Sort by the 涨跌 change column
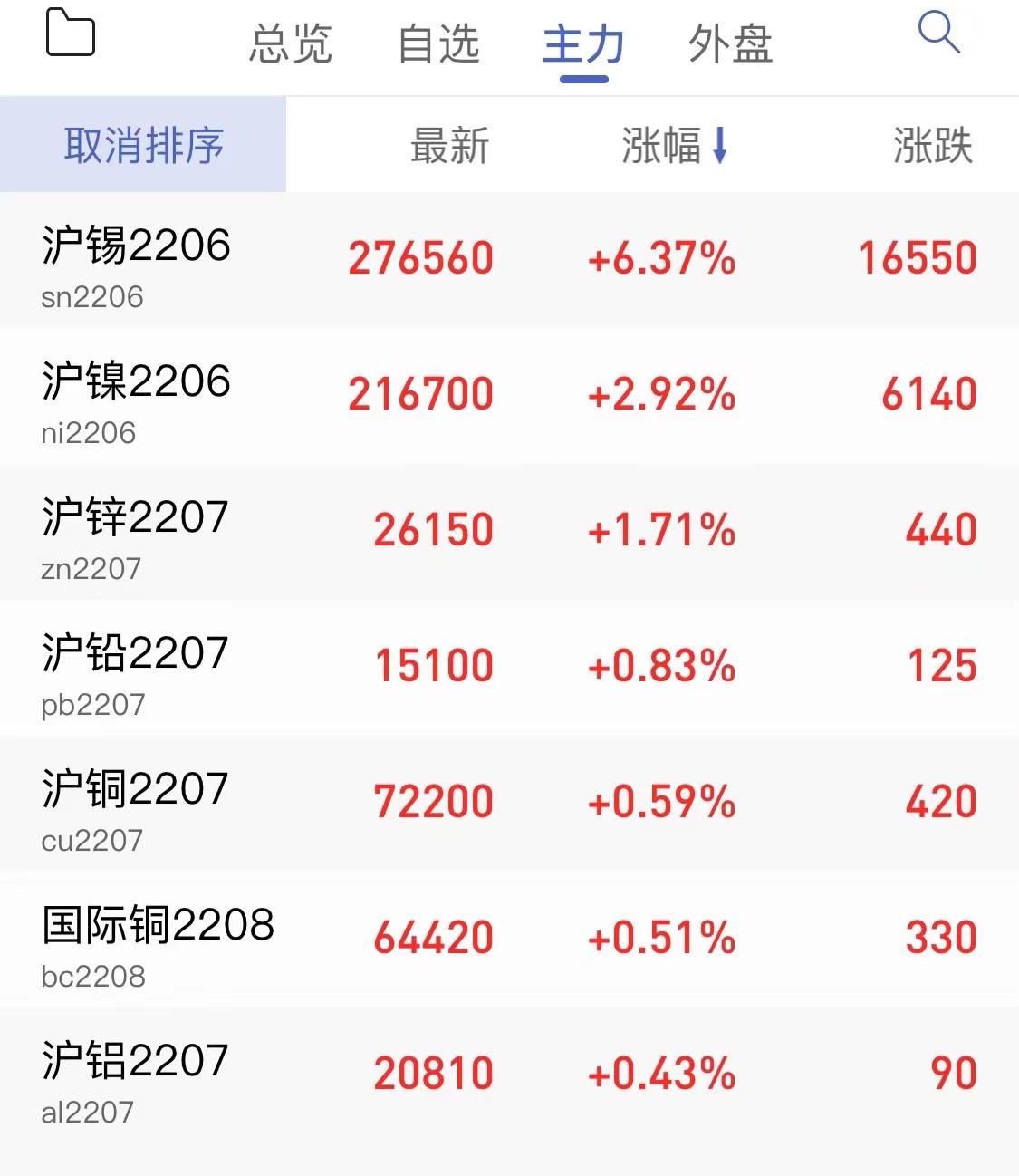This screenshot has height=1176, width=1019. click(932, 145)
